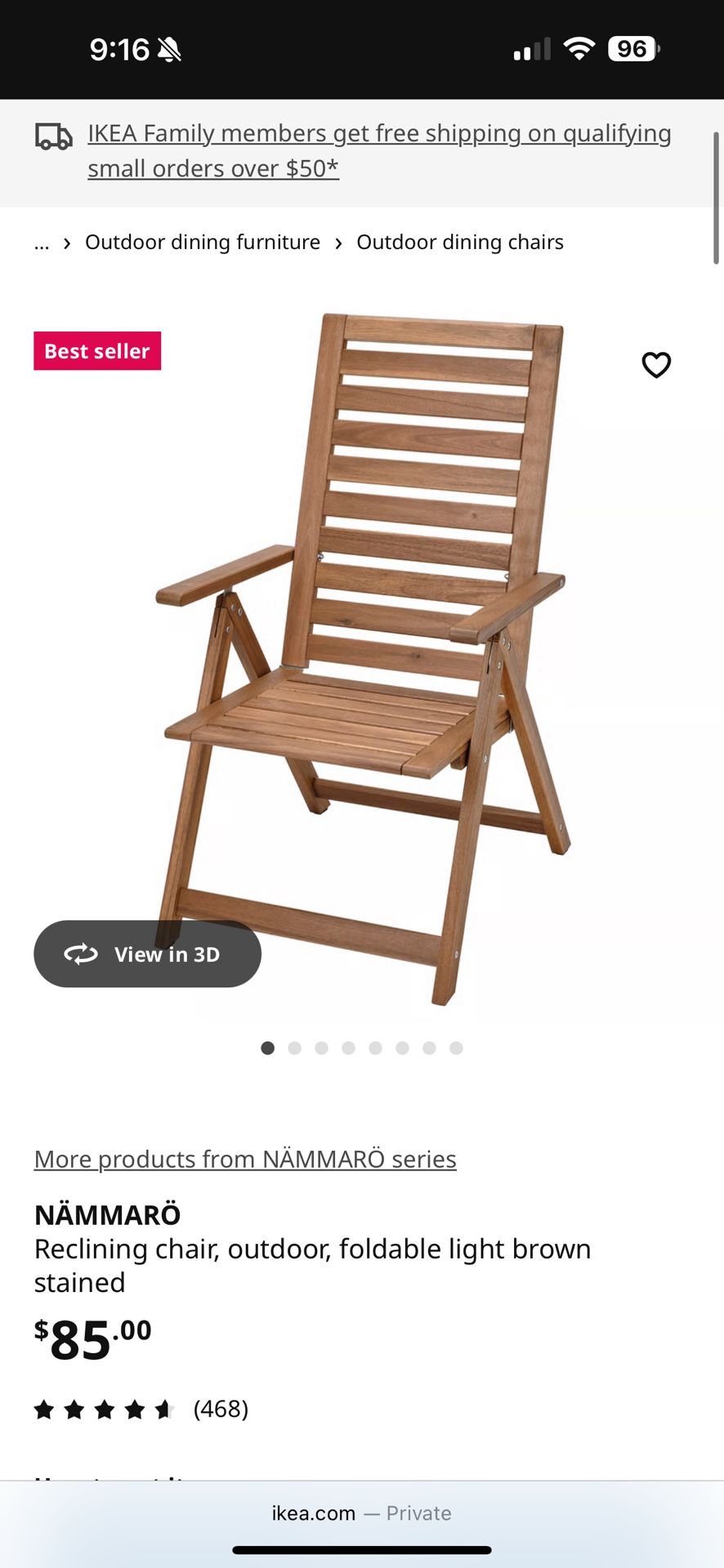This screenshot has width=724, height=1568.
Task: Save the chair to favorites with the heart
Action: [656, 365]
